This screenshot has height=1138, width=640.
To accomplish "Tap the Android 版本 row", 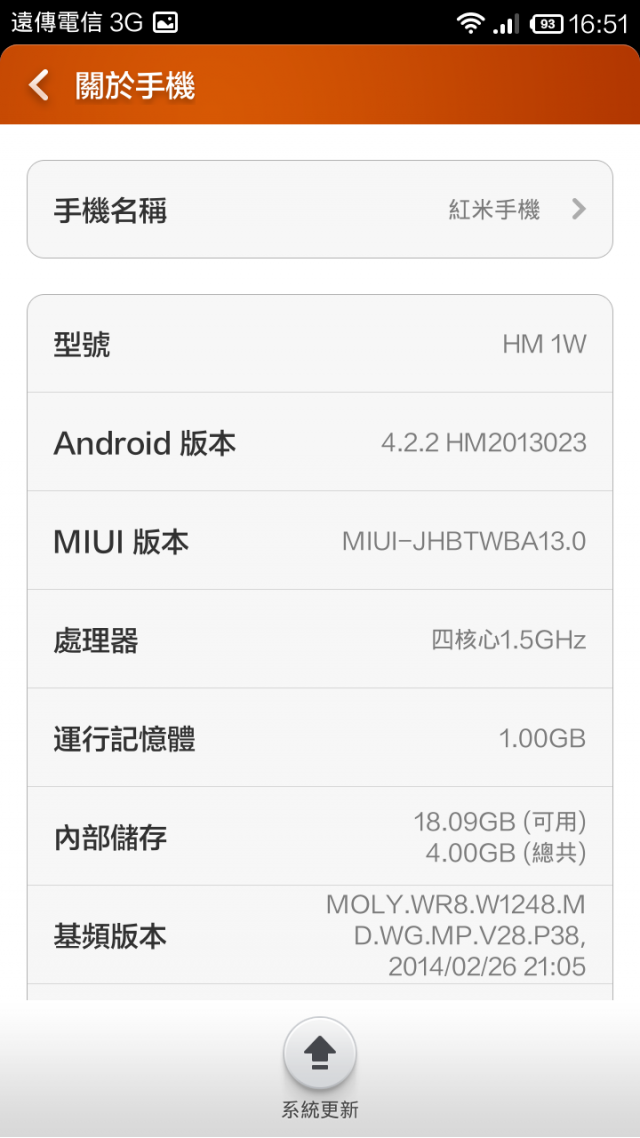I will [x=320, y=442].
